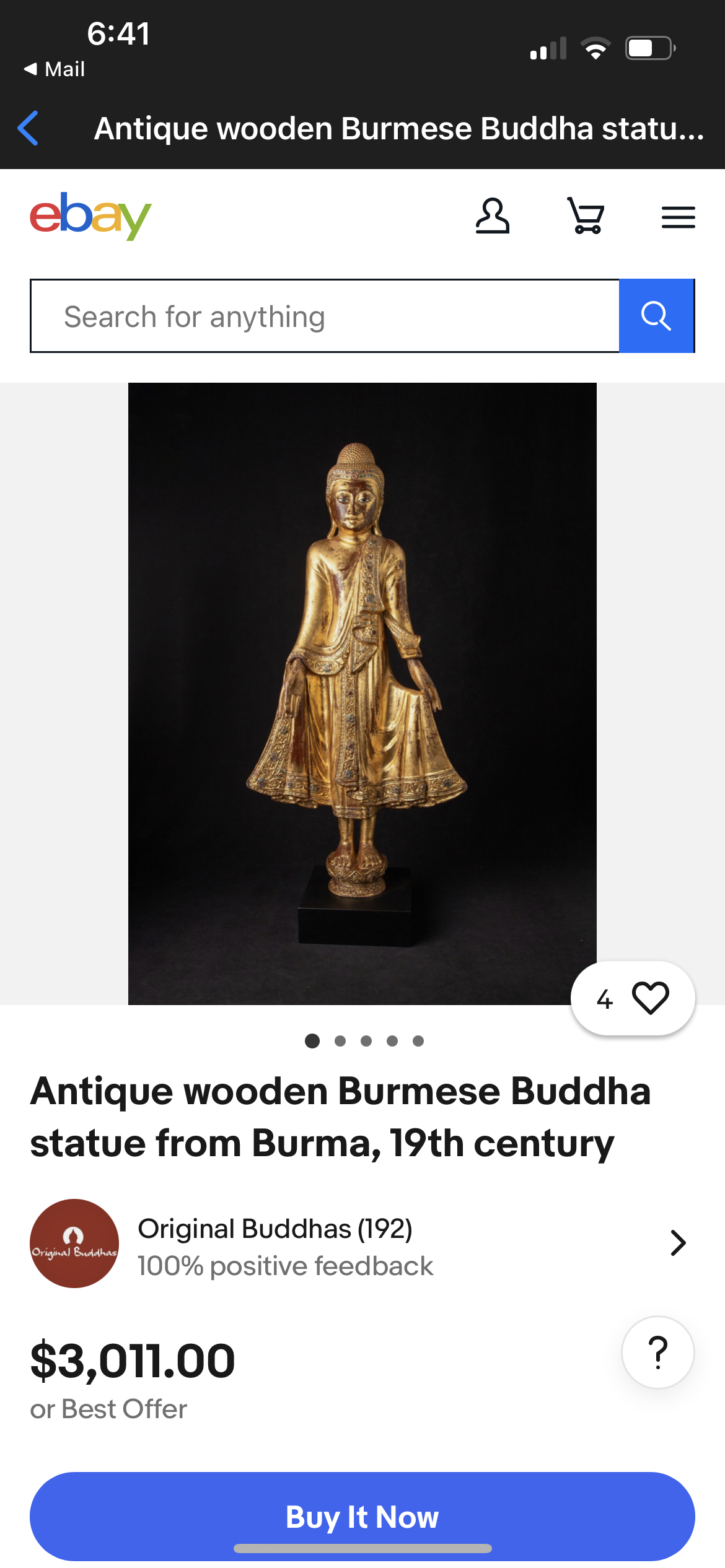Open the Buddha statue product photo

362,694
